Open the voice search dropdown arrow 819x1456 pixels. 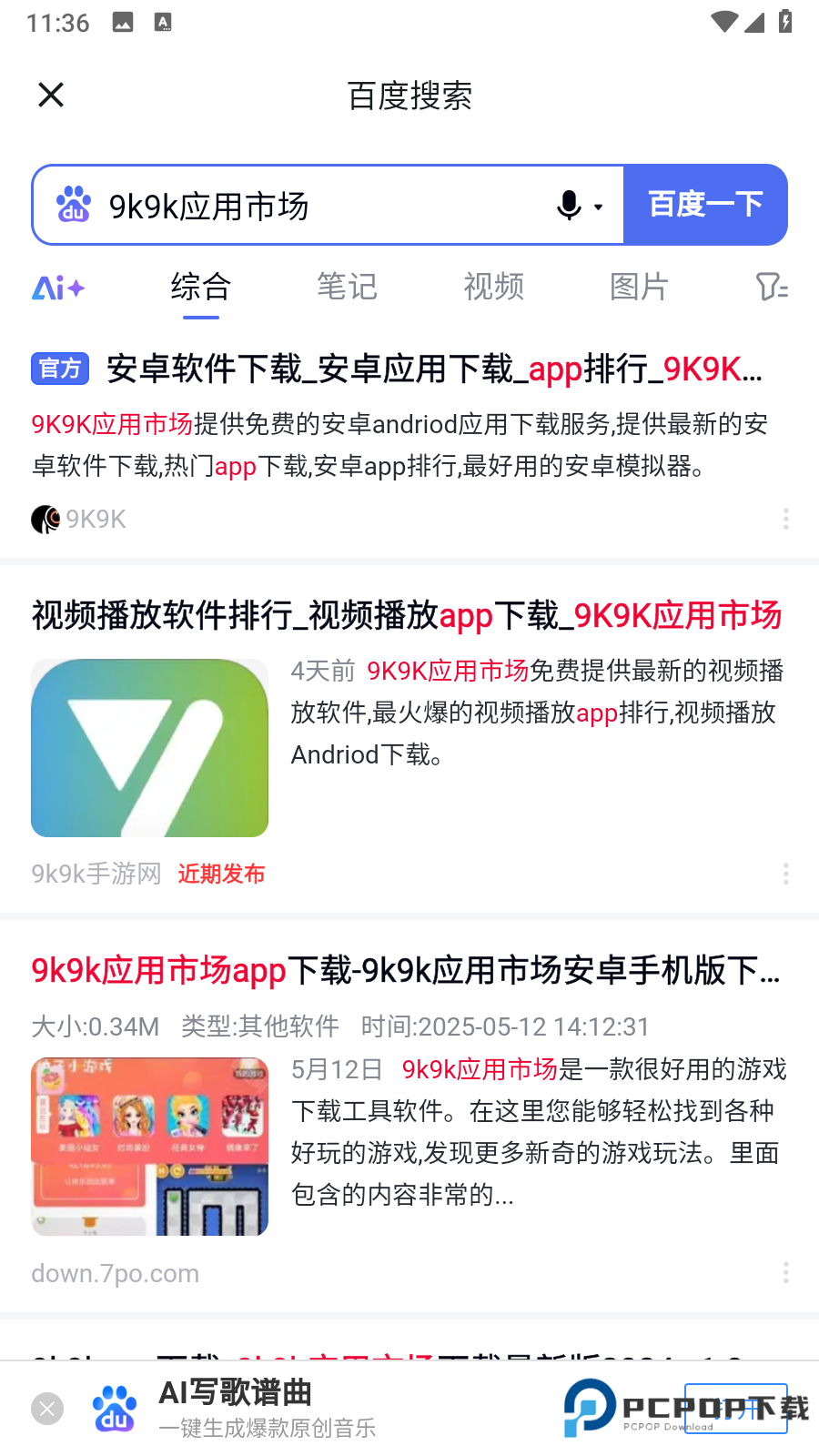(x=598, y=207)
